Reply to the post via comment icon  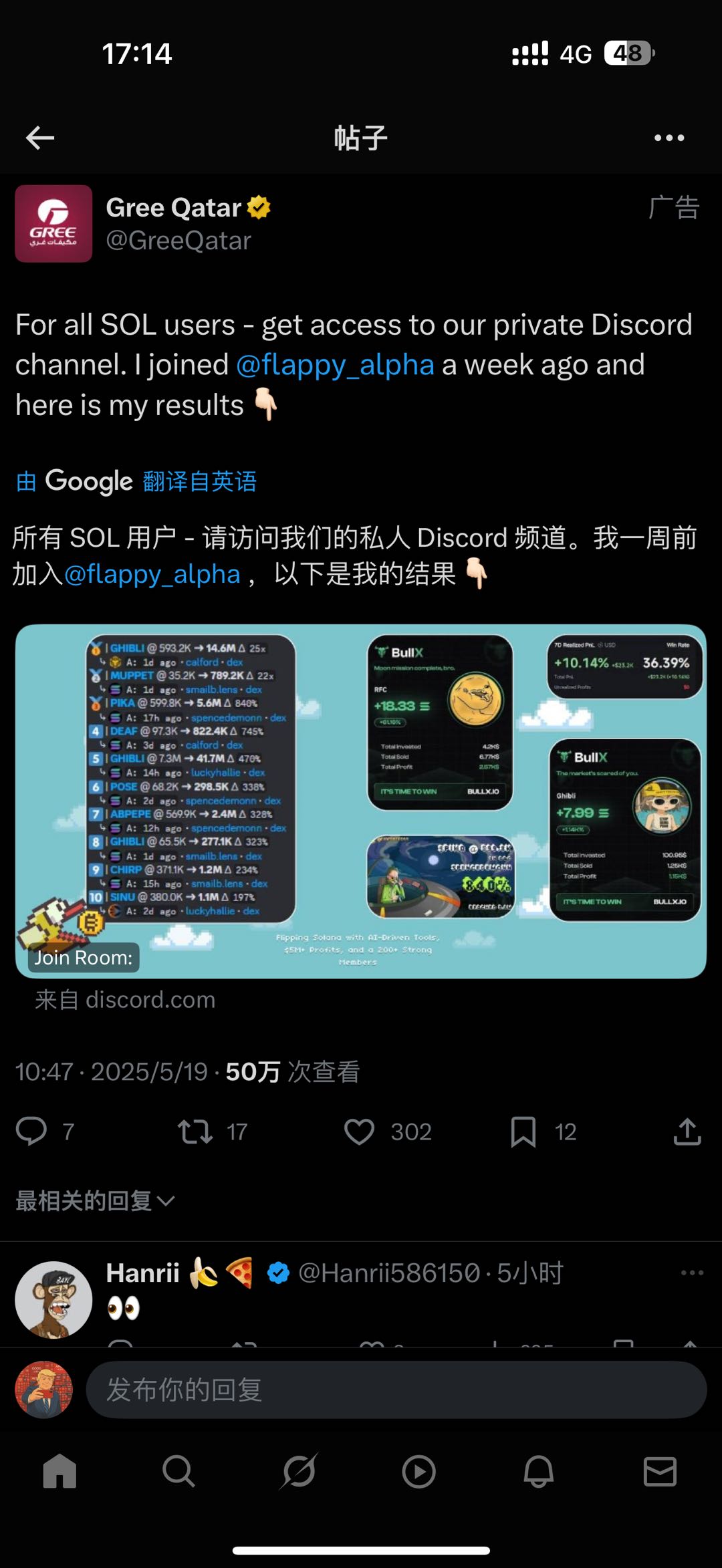[31, 1132]
